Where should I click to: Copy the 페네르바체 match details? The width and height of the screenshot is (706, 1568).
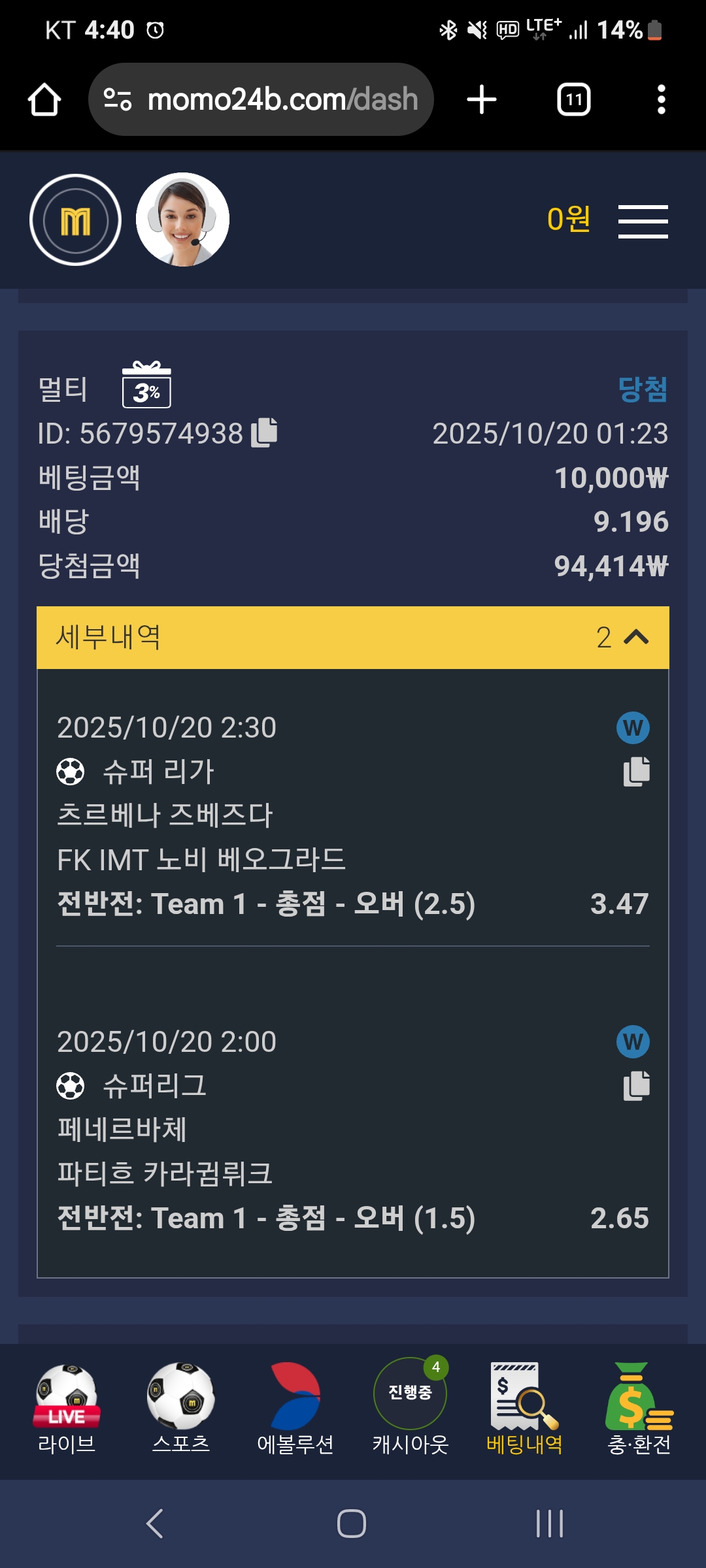[636, 1086]
